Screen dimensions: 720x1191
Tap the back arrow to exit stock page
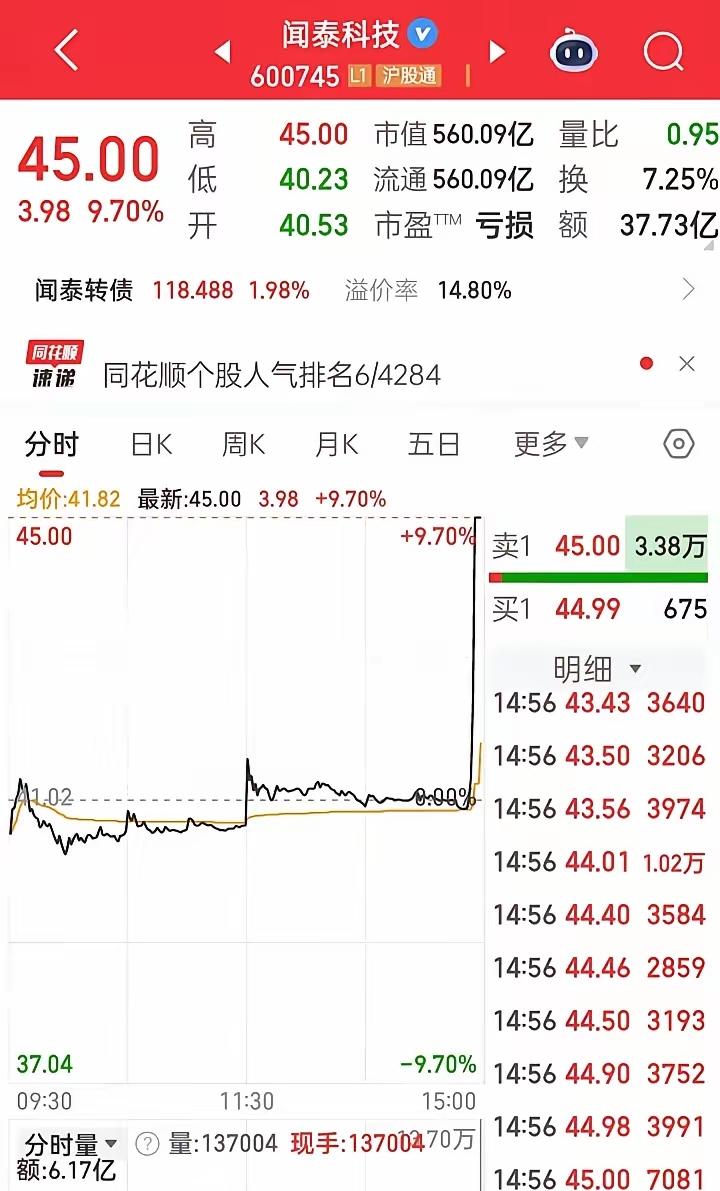pos(62,50)
